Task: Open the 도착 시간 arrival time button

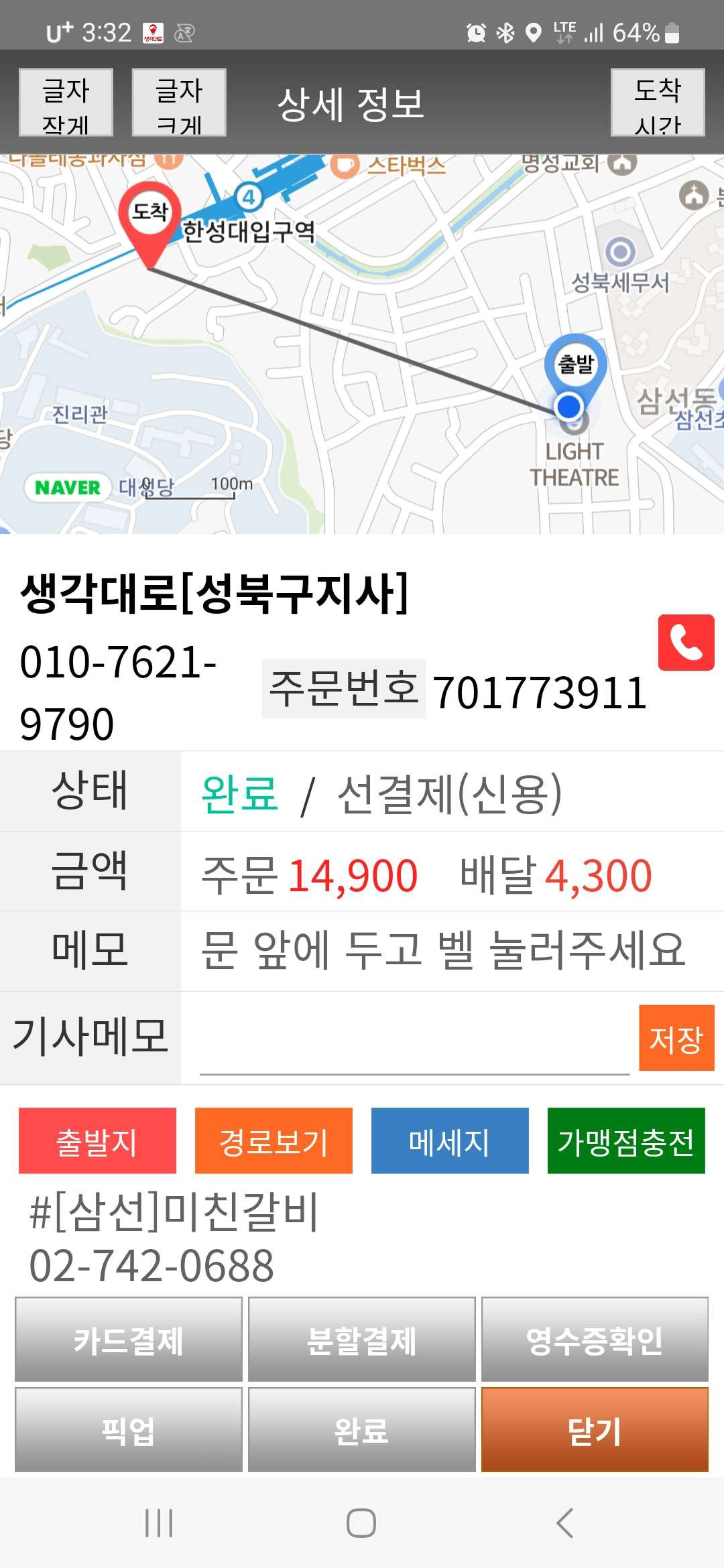Action: click(657, 103)
